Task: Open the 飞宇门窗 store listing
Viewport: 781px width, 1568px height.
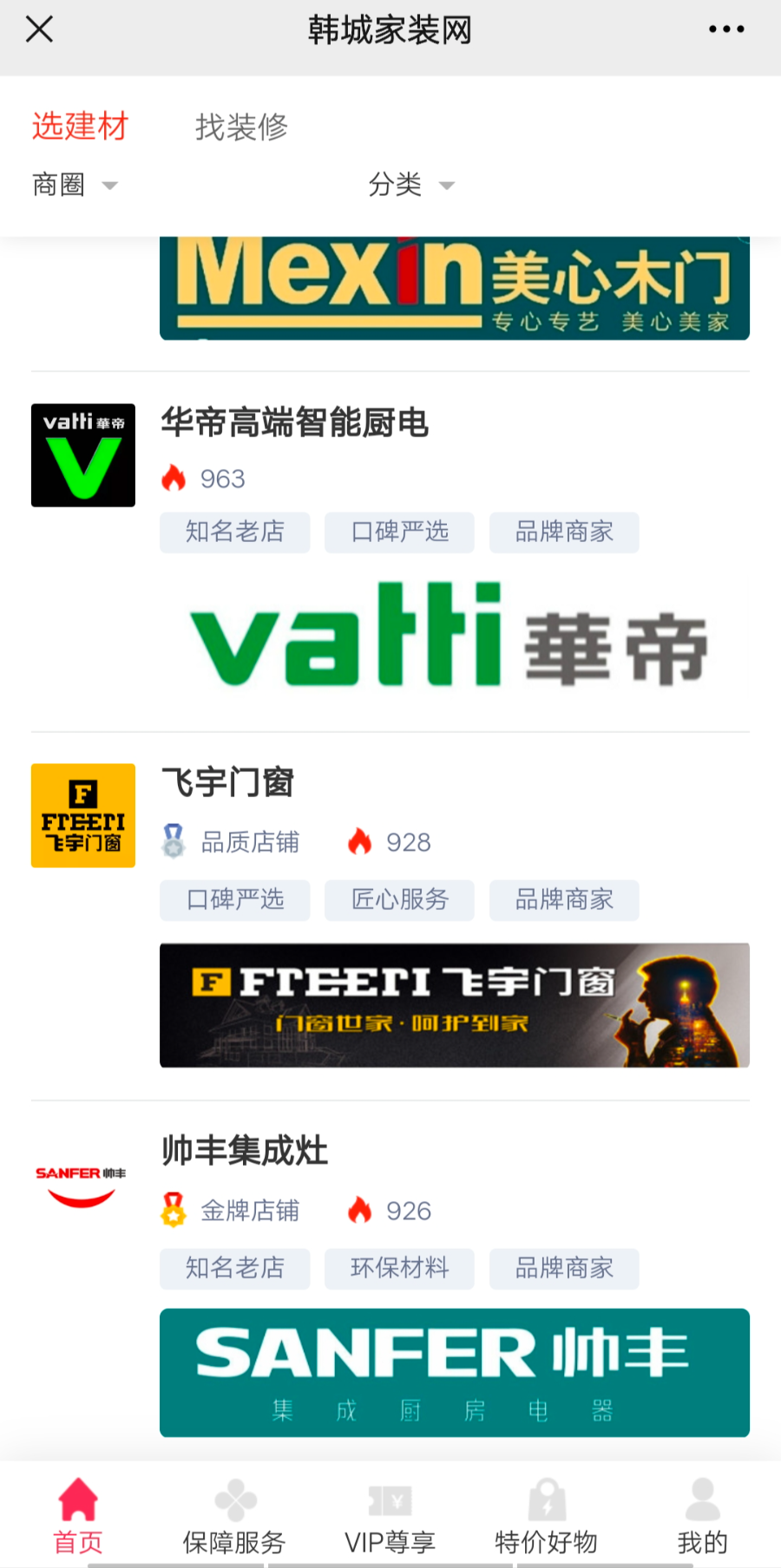Action: point(228,782)
